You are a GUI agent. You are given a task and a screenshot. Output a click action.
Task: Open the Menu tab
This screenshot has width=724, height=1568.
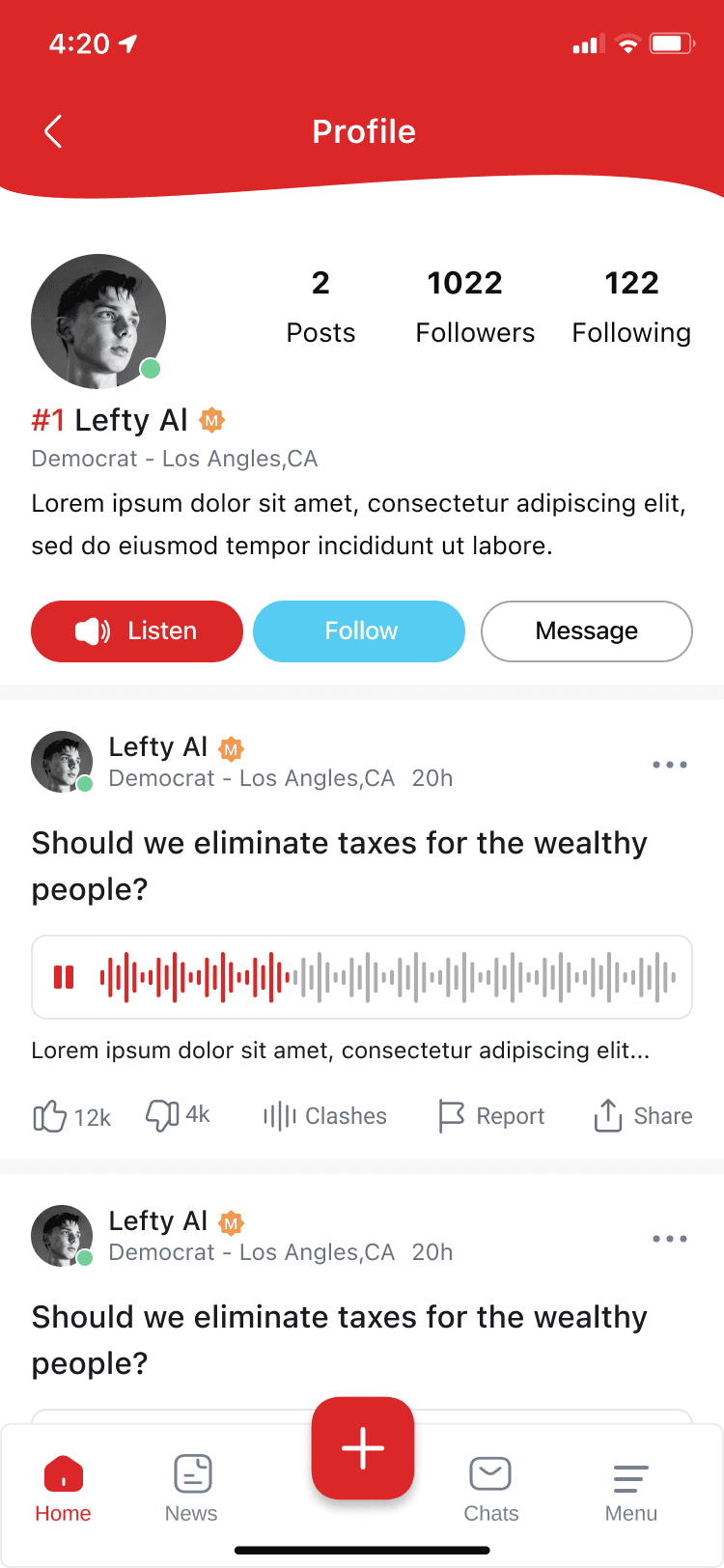(630, 1488)
